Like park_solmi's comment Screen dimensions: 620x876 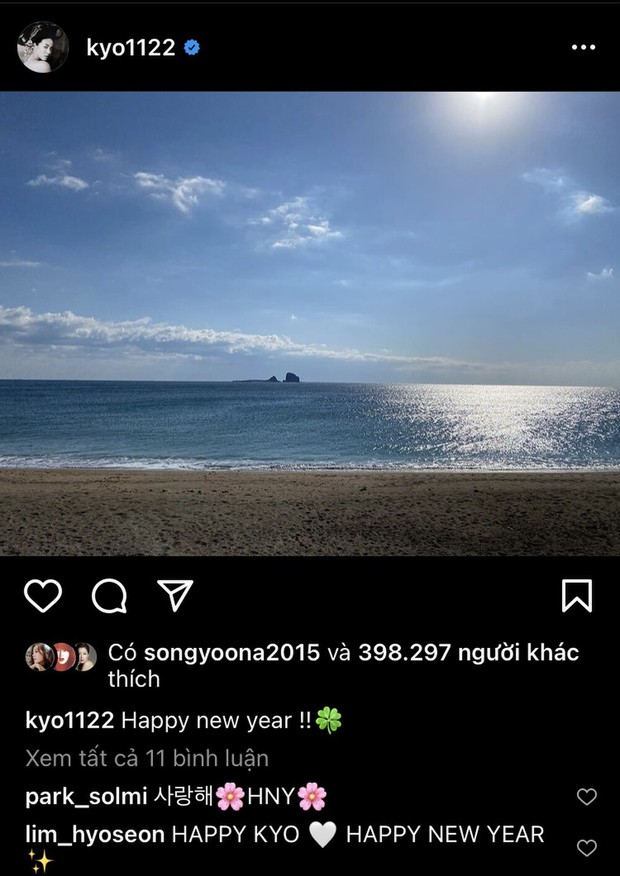pos(587,797)
